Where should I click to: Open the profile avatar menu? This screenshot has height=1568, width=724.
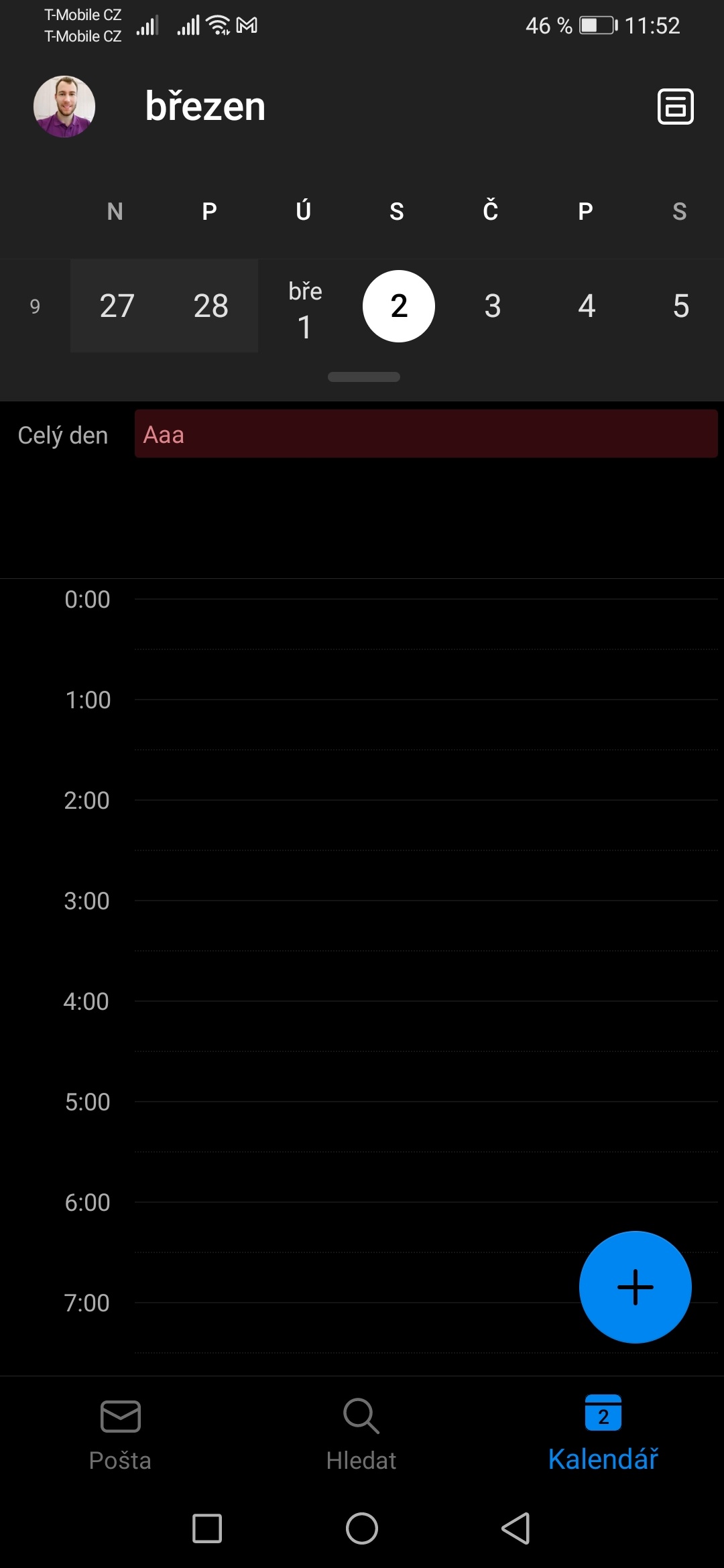64,107
